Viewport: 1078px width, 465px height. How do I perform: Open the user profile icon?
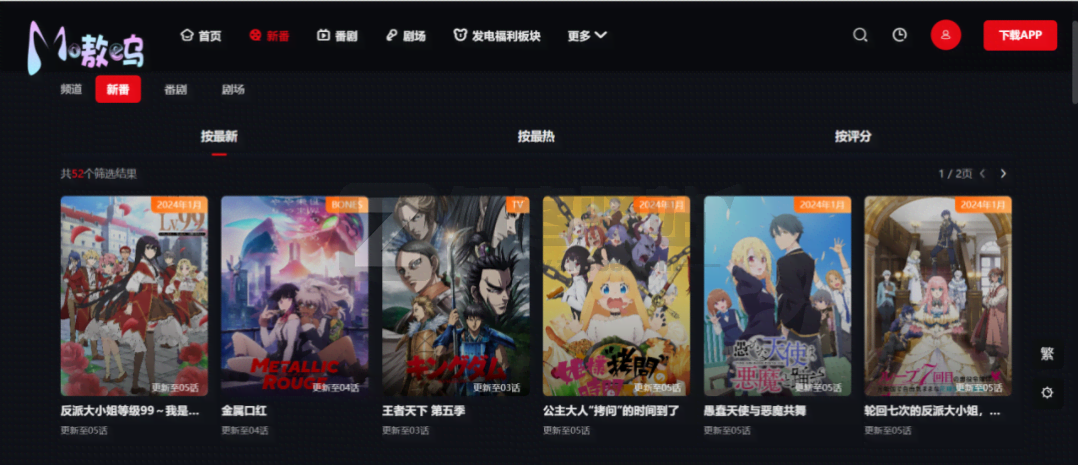pos(945,35)
